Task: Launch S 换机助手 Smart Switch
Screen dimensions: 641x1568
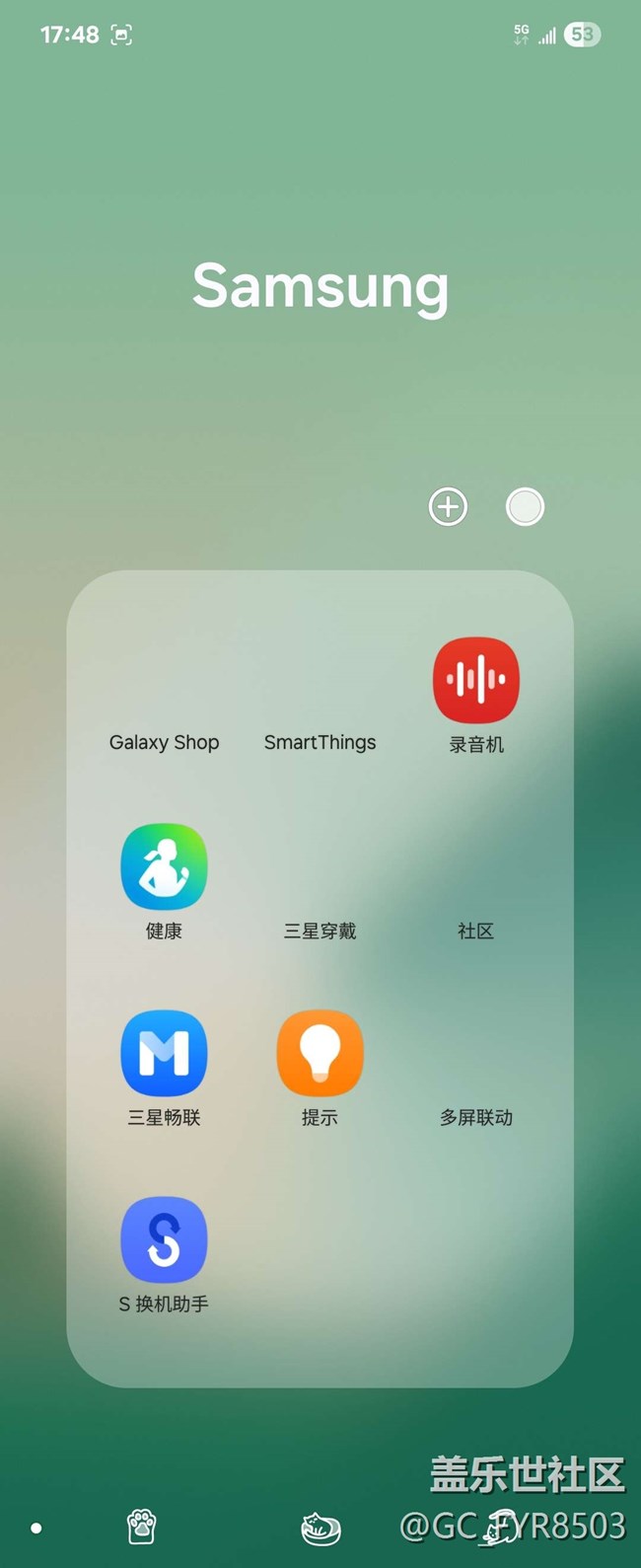Action: [x=164, y=1240]
